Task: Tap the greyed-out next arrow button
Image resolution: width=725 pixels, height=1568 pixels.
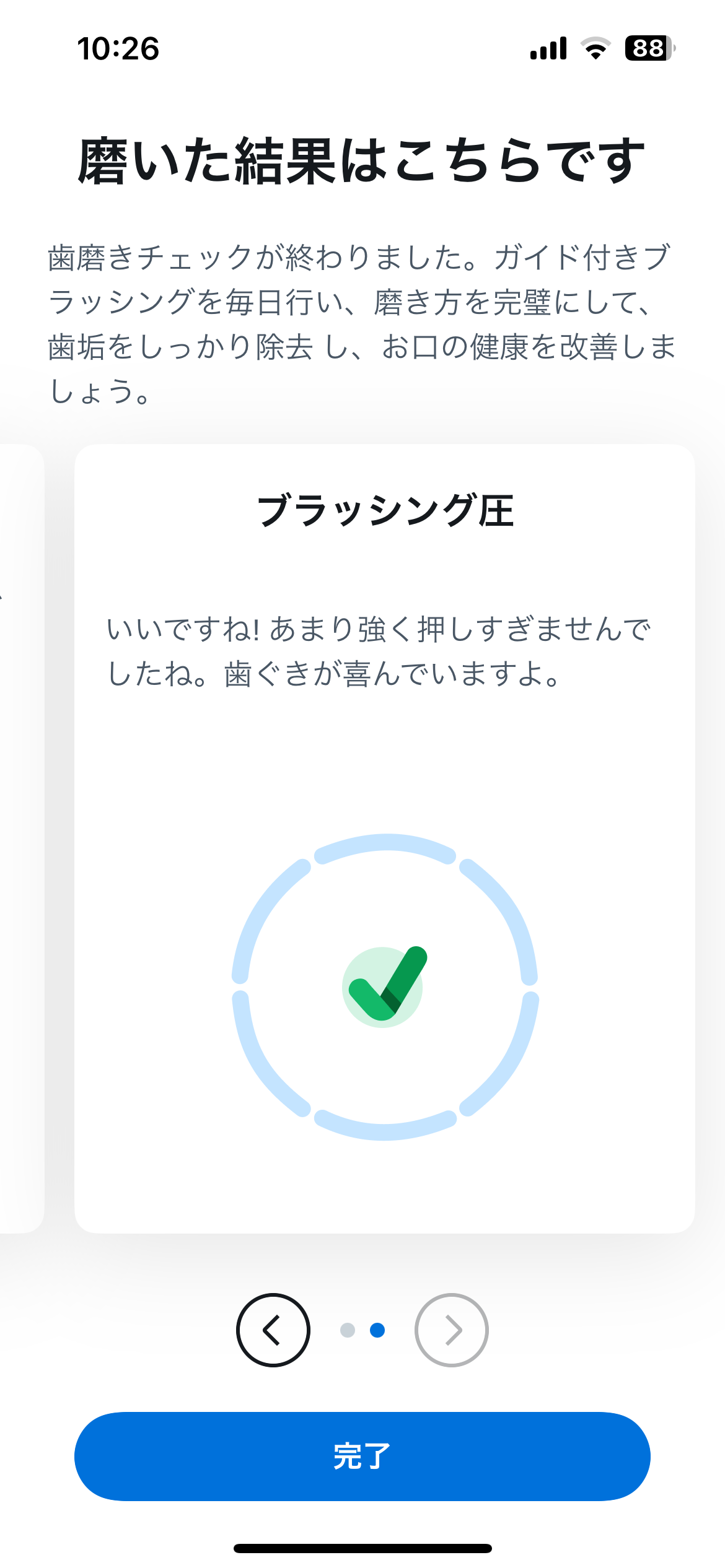Action: (452, 1330)
